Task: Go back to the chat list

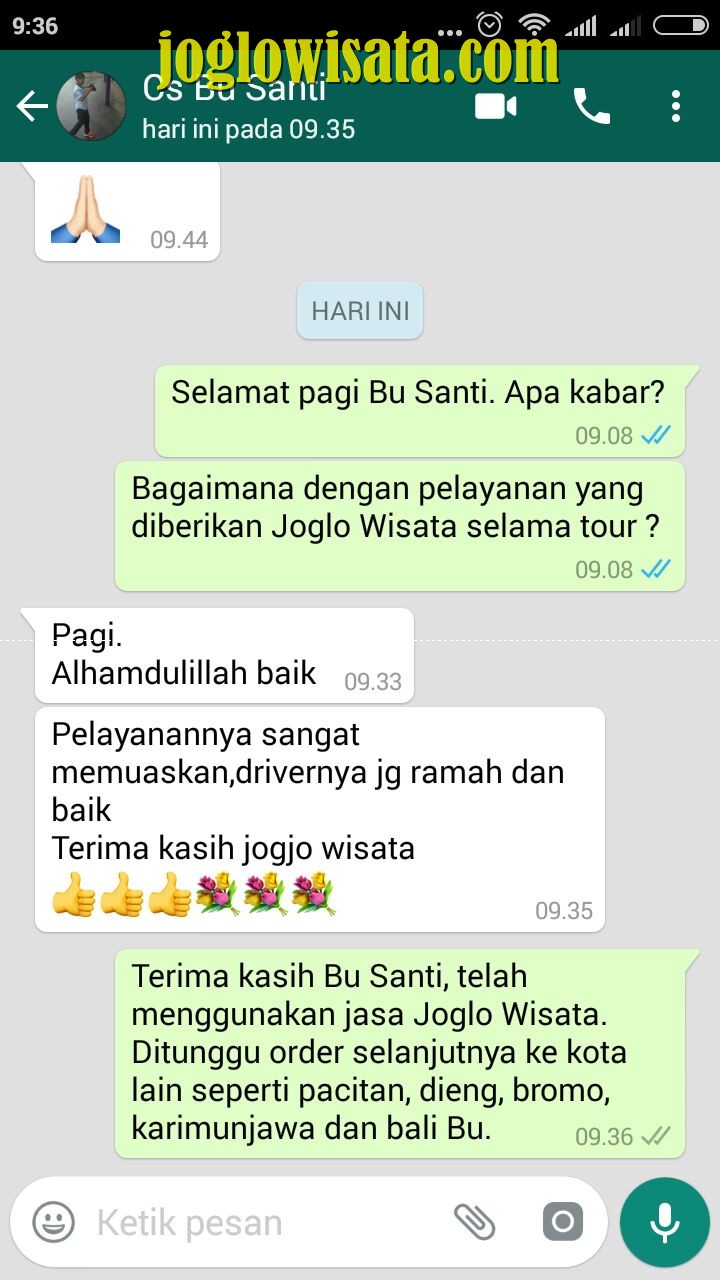Action: [x=32, y=106]
